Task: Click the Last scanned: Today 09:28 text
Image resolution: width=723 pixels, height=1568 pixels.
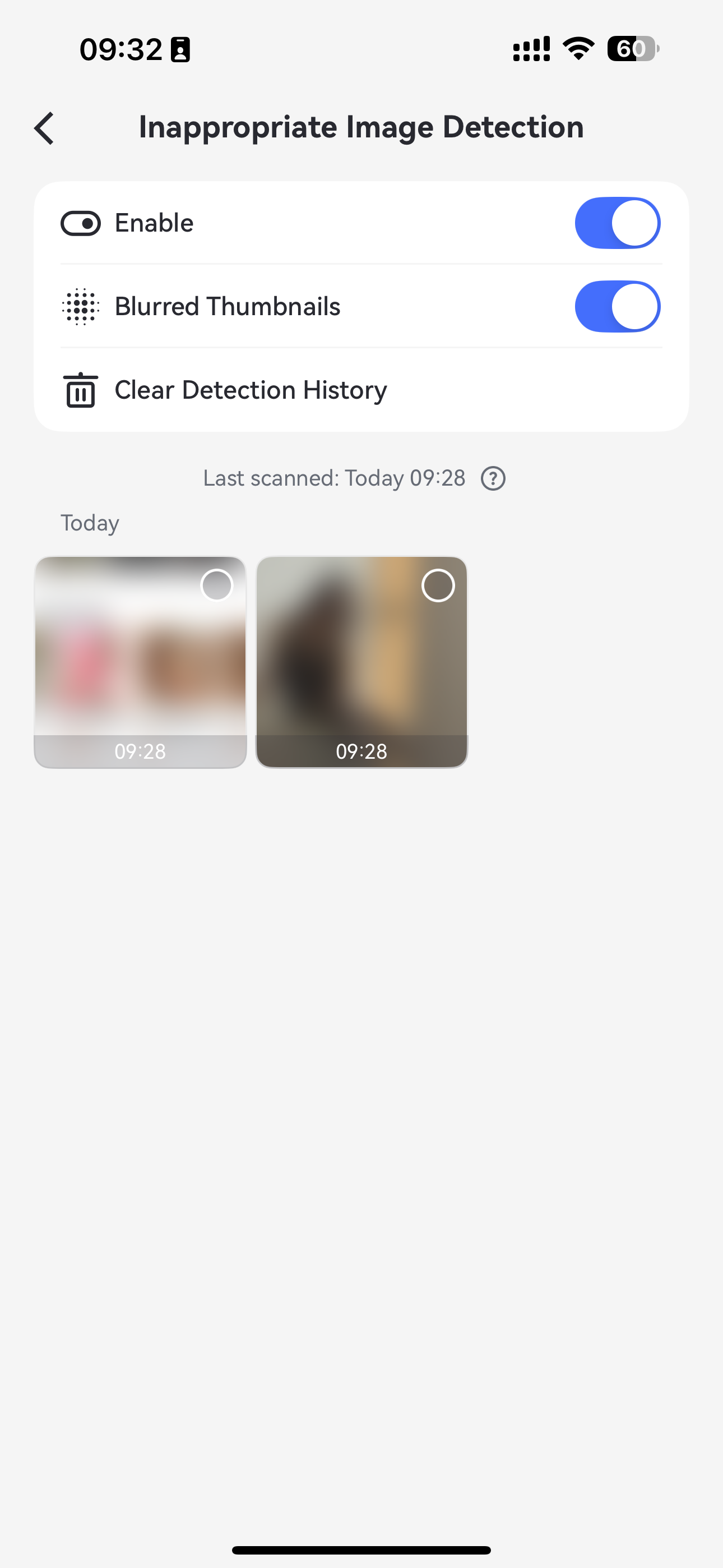Action: (x=333, y=478)
